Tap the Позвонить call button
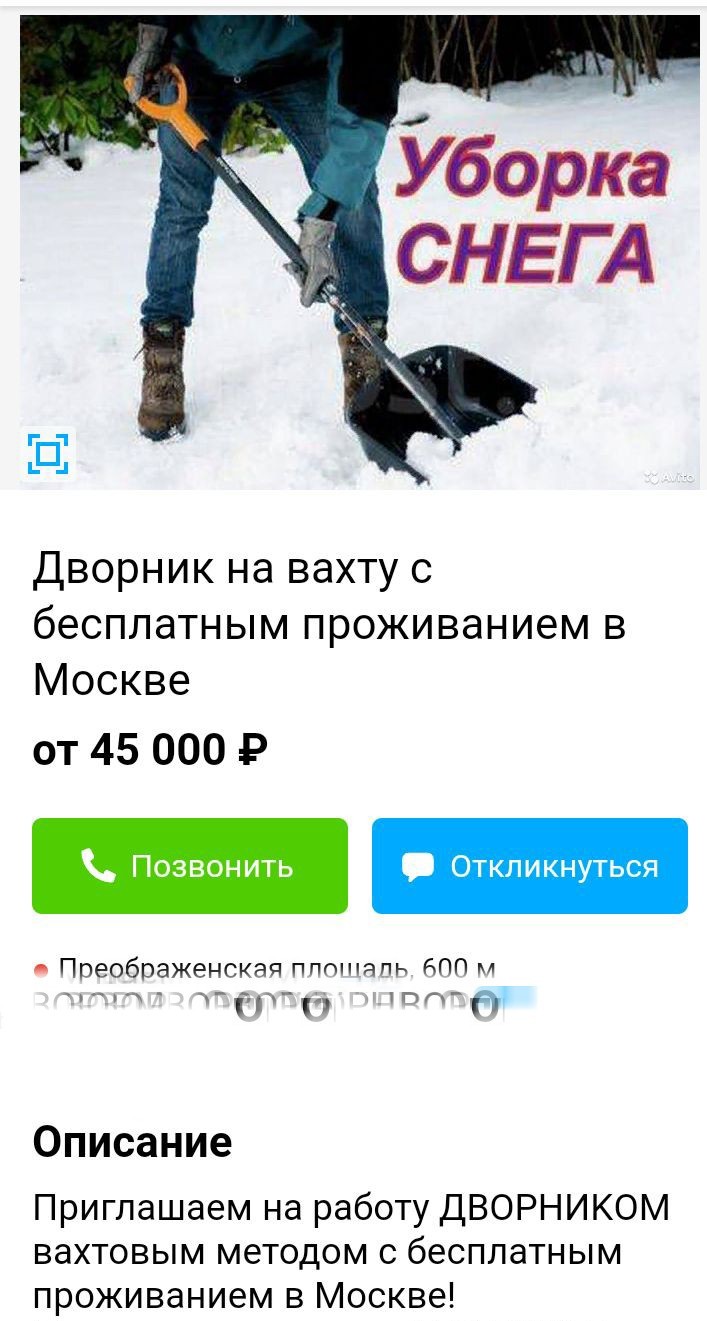The width and height of the screenshot is (707, 1321). tap(190, 865)
